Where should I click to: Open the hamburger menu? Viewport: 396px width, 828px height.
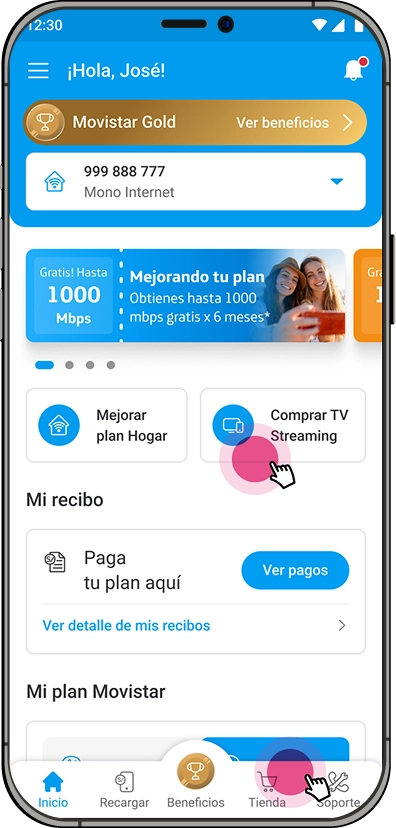38,70
